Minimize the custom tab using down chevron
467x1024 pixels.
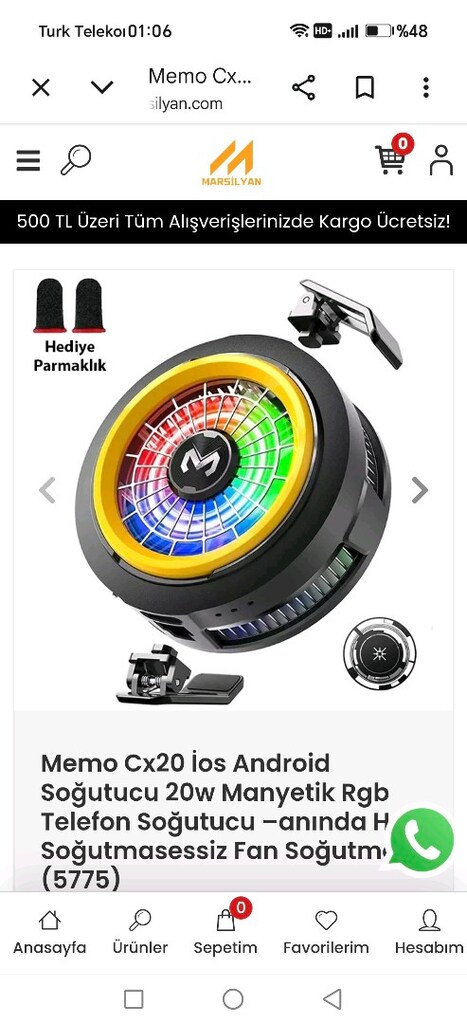102,88
